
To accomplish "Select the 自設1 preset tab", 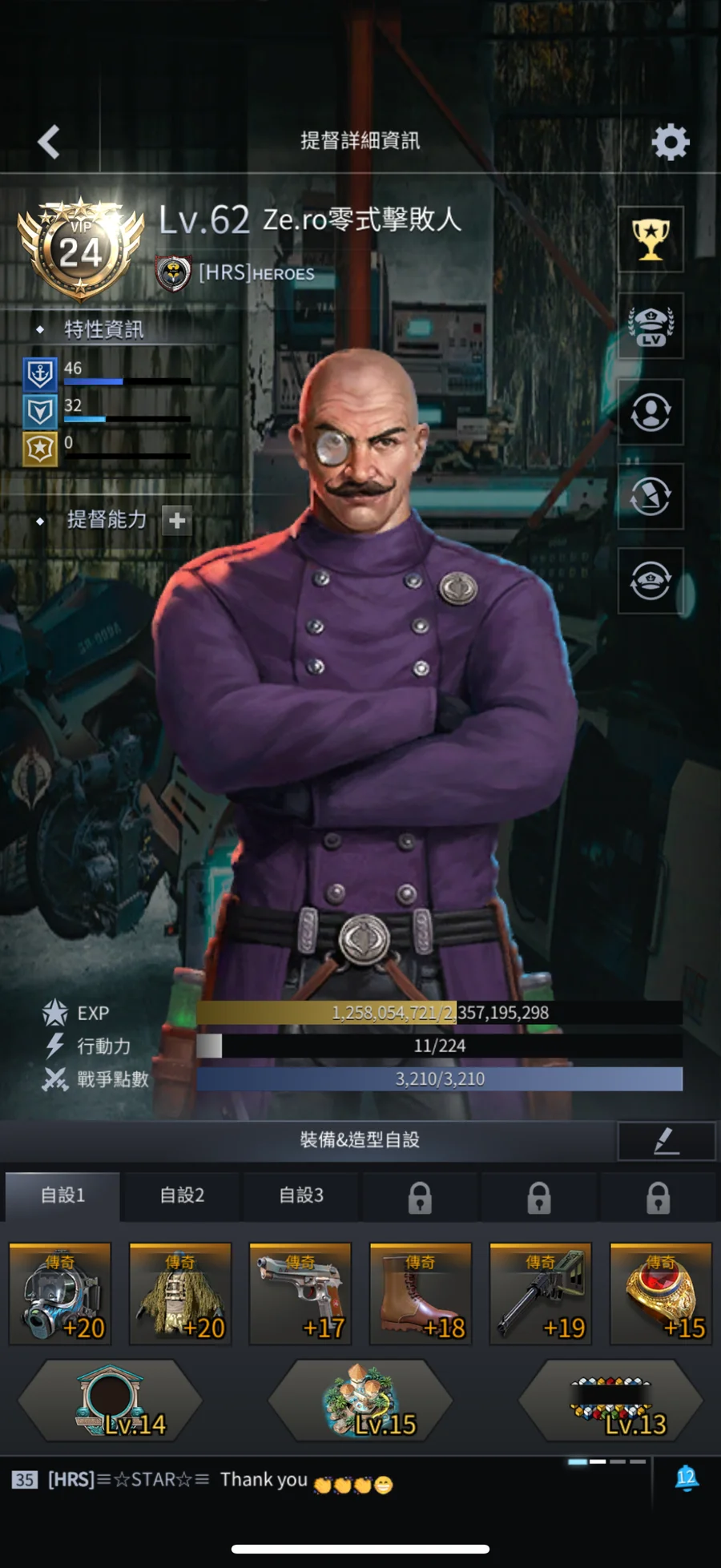I will click(x=63, y=1195).
